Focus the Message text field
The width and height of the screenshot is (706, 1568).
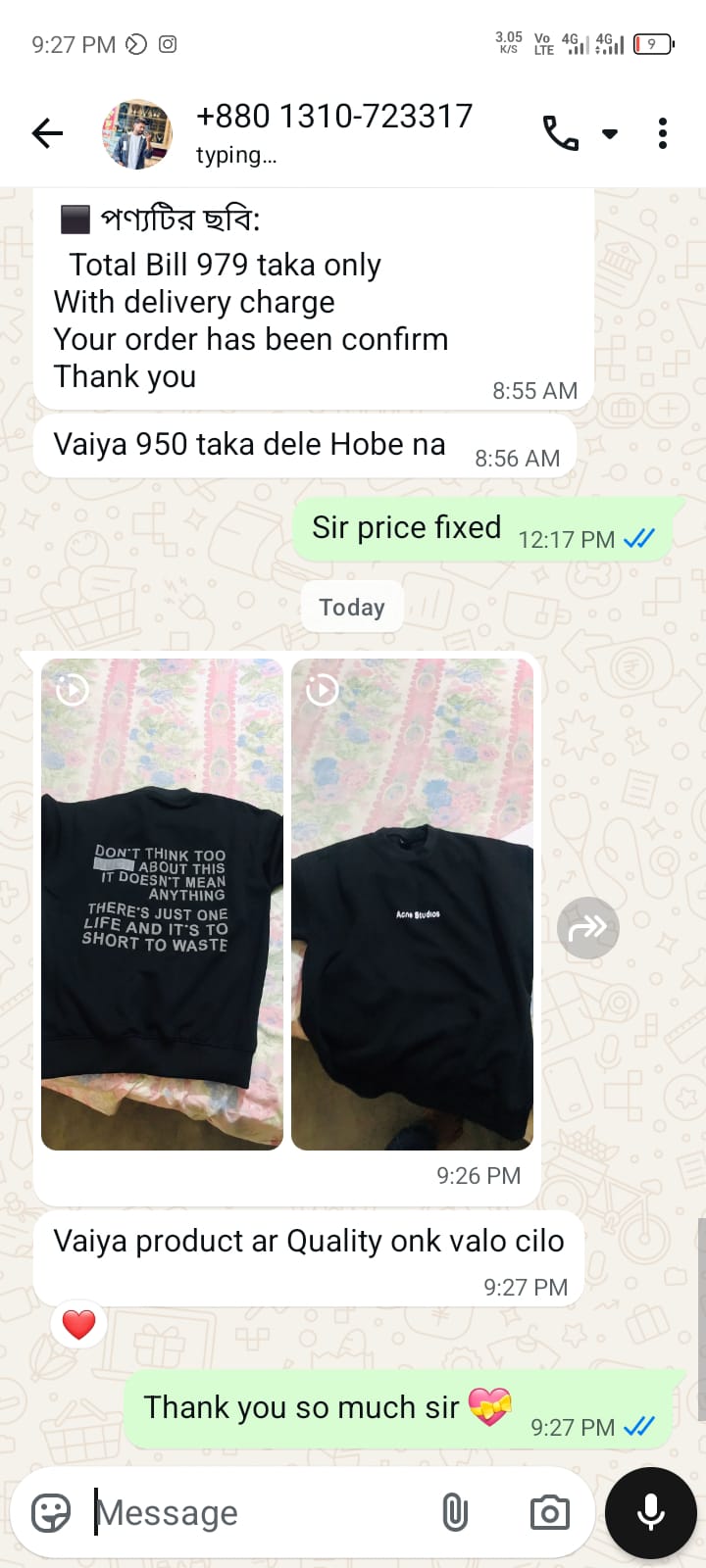click(x=255, y=1512)
